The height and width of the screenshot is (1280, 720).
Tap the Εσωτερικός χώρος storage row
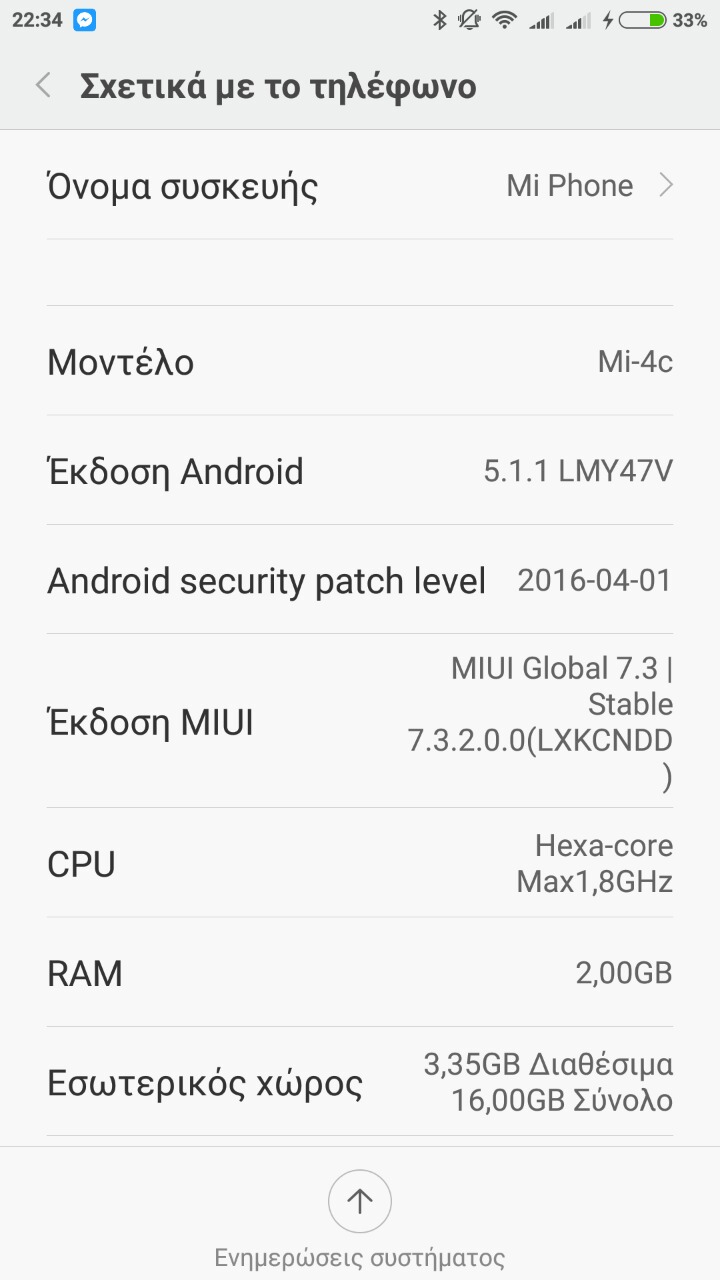pos(360,1082)
